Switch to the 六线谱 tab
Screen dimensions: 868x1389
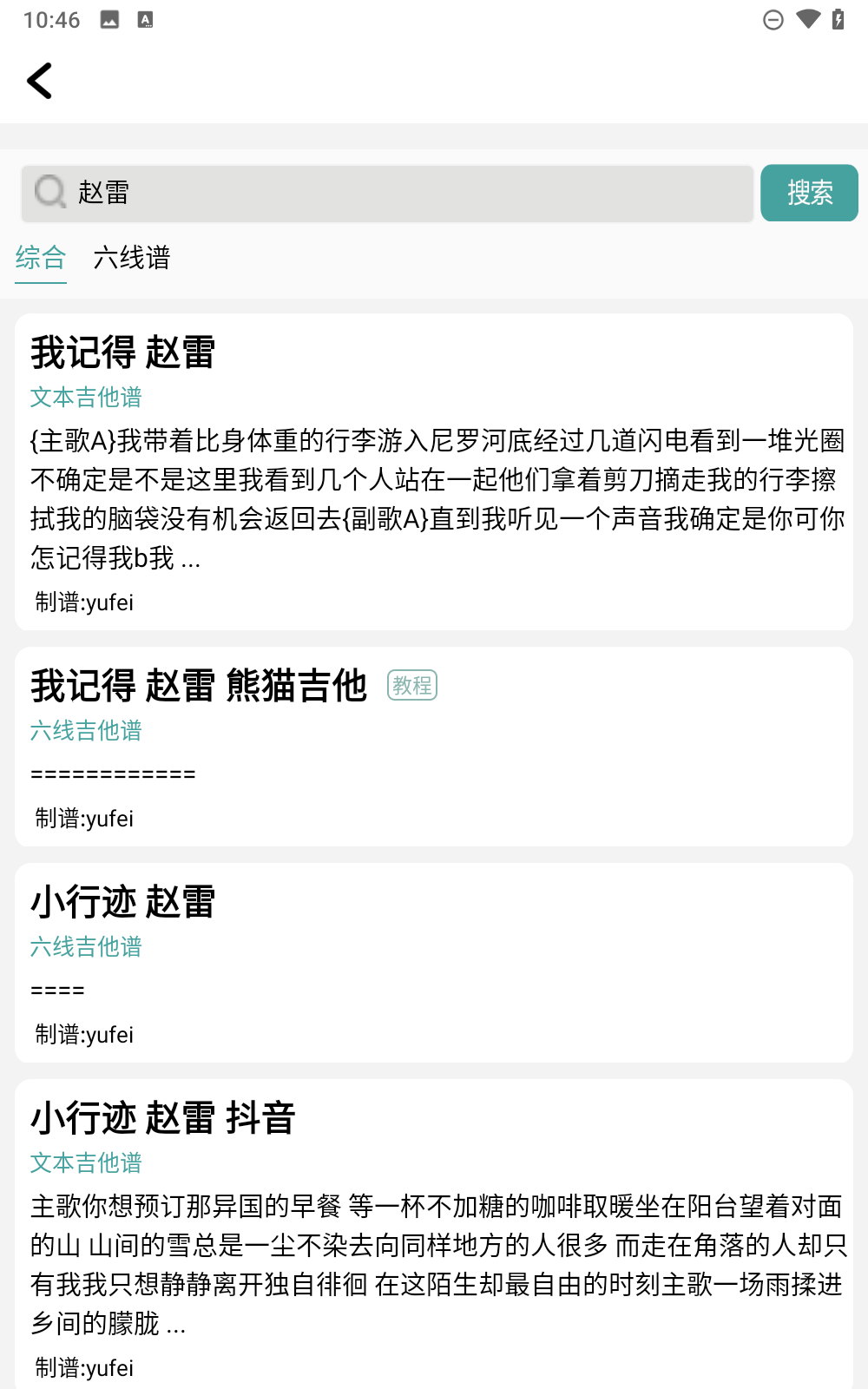pos(132,258)
